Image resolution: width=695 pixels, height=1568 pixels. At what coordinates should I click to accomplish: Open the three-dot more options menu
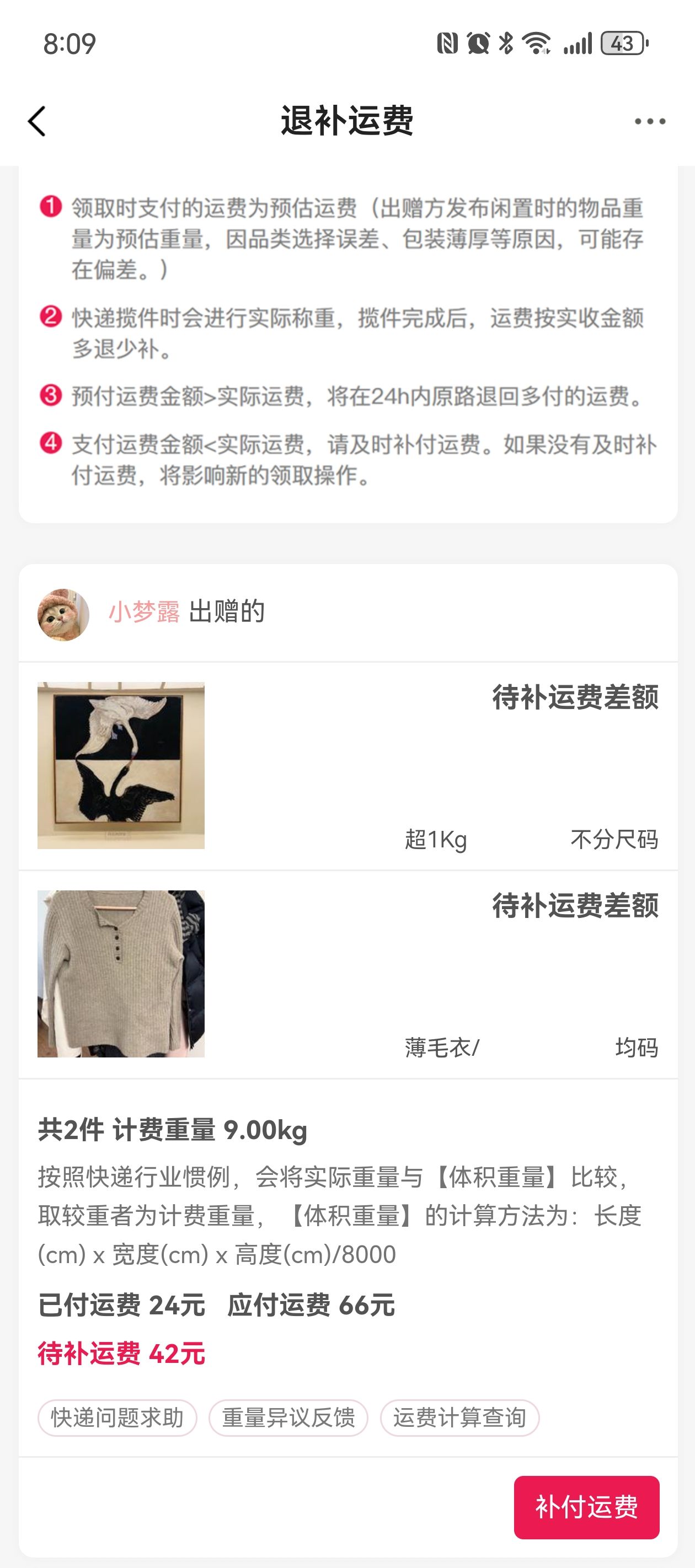(x=649, y=121)
